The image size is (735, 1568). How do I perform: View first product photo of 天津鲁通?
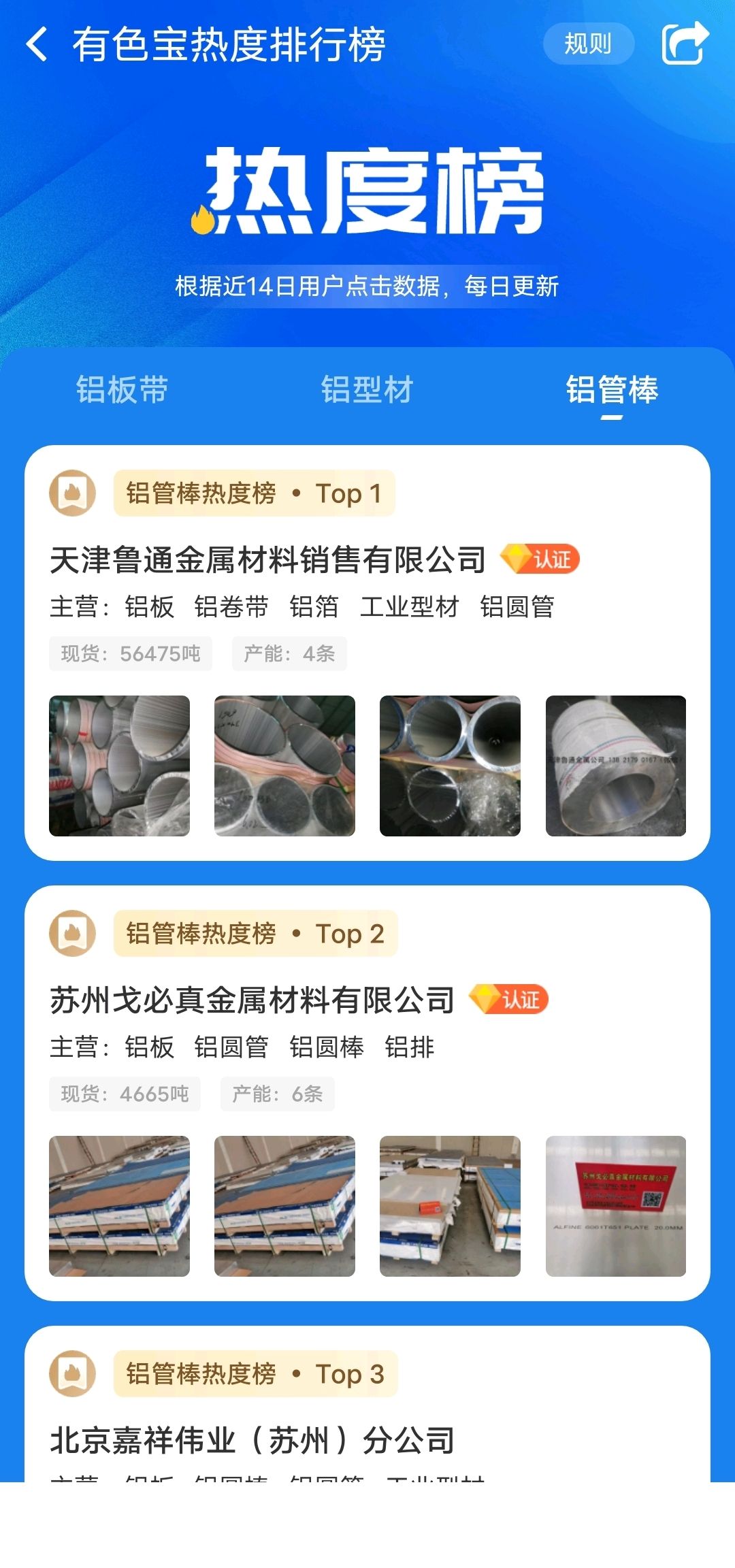[119, 766]
